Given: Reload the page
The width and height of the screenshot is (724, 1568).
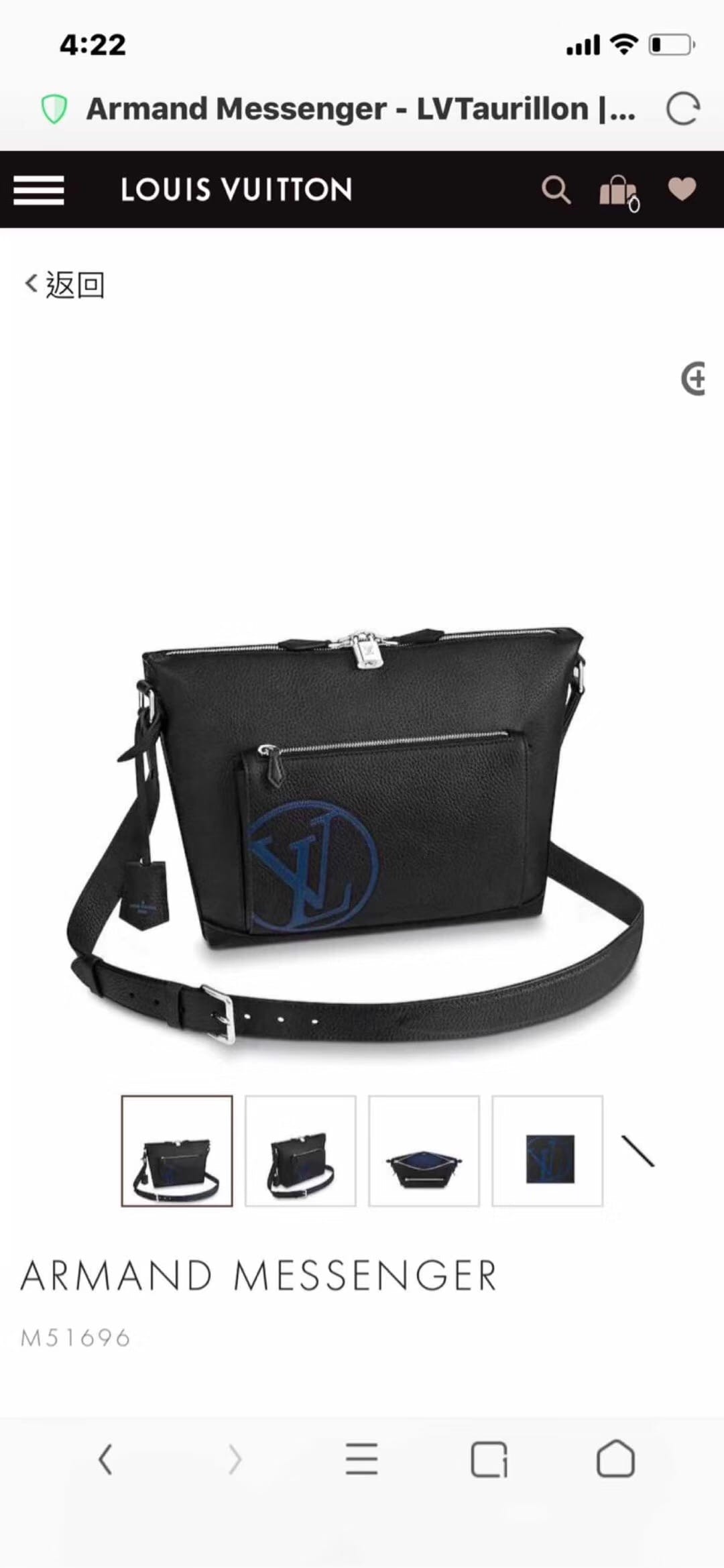Looking at the screenshot, I should (682, 109).
